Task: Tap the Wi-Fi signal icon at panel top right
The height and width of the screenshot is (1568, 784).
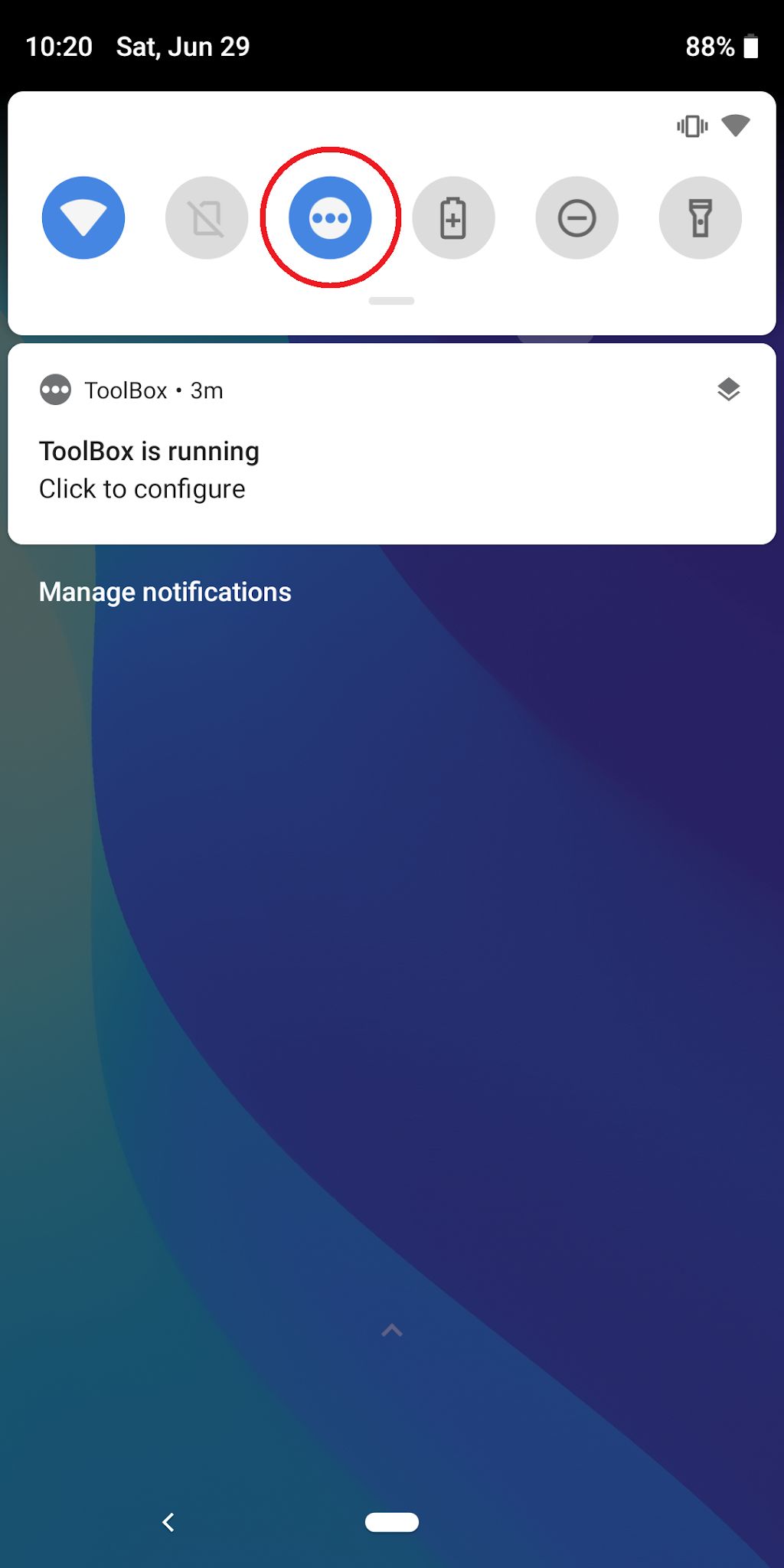Action: point(737,125)
